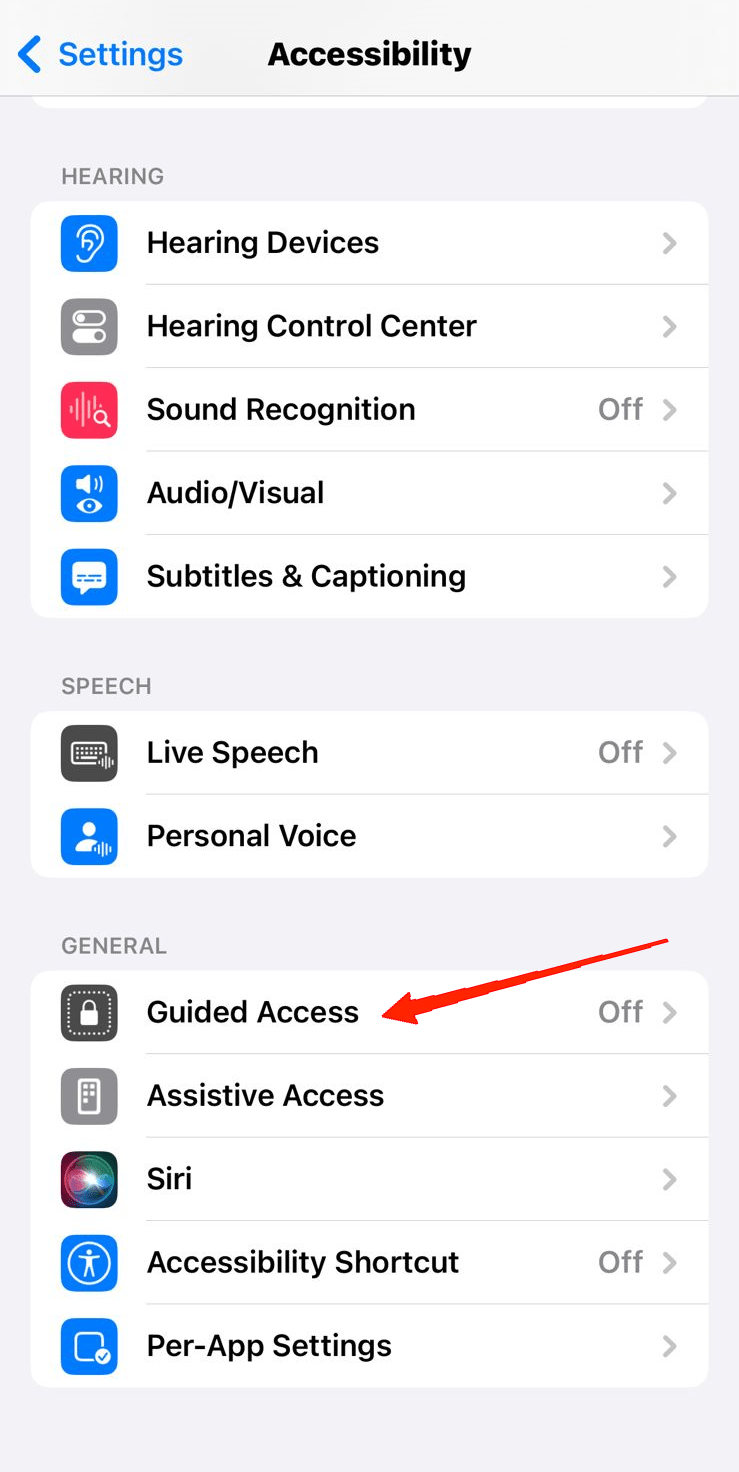Tap the Audio/Visual speaker icon

(89, 494)
